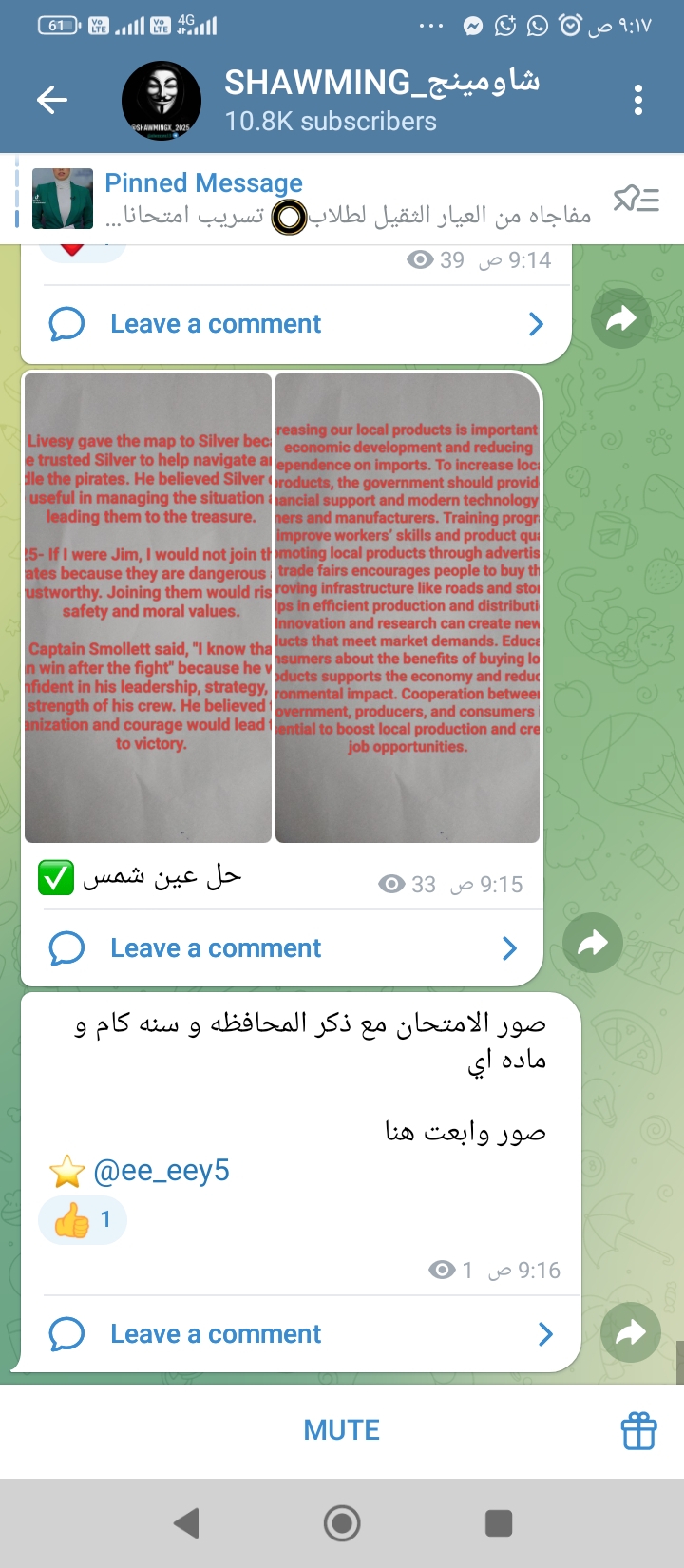Leave a comment on the 9:16 message
684x1568 pixels.
[299, 1334]
